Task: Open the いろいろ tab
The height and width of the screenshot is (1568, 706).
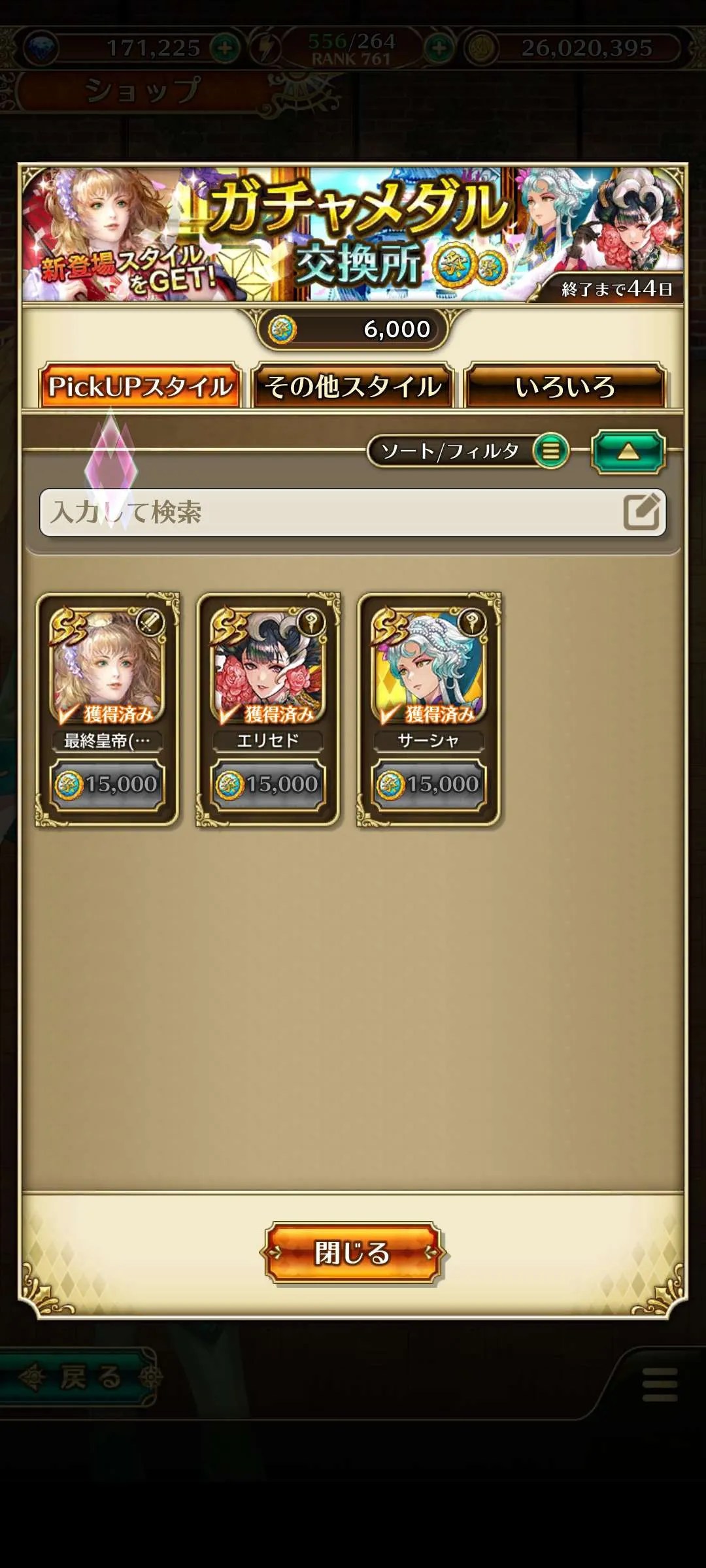Action: pyautogui.click(x=565, y=386)
